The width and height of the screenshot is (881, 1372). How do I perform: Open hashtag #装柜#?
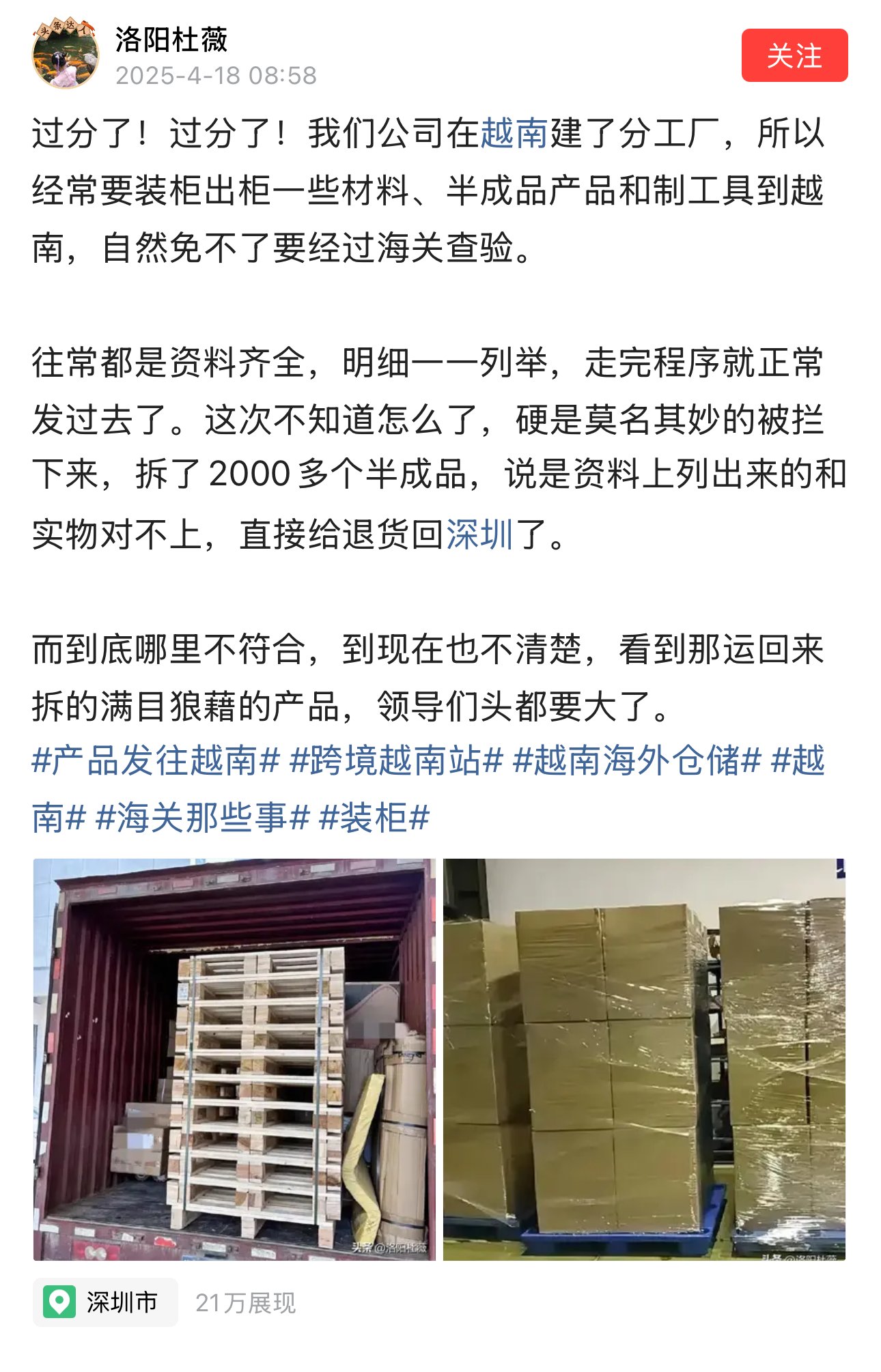374,817
